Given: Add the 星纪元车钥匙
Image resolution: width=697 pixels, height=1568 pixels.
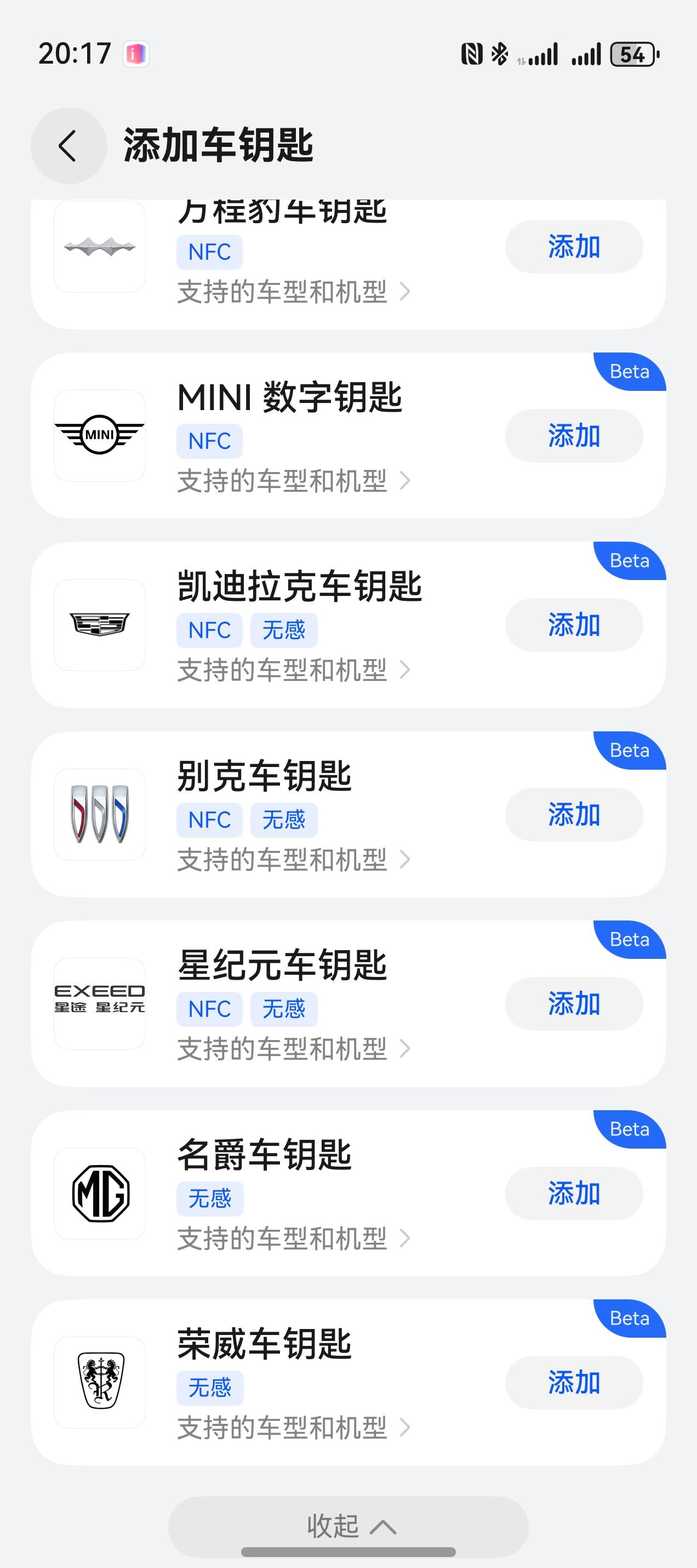Looking at the screenshot, I should coord(574,1004).
